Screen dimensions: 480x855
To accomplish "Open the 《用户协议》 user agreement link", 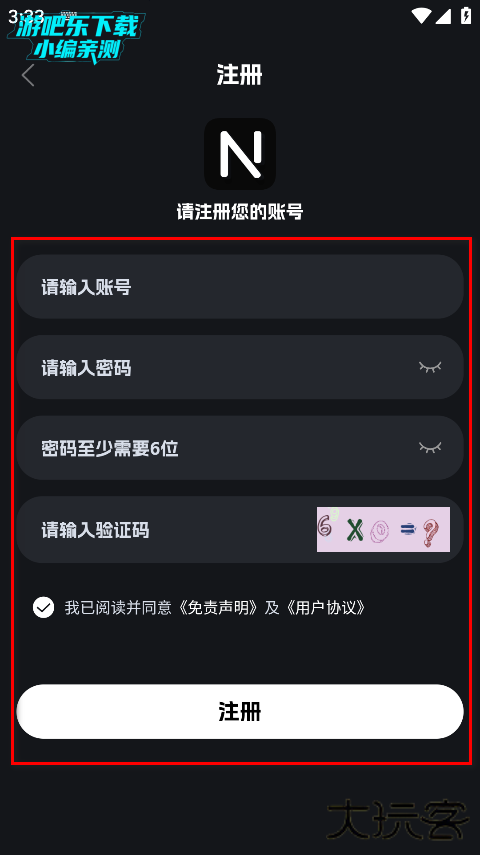I will coord(326,607).
